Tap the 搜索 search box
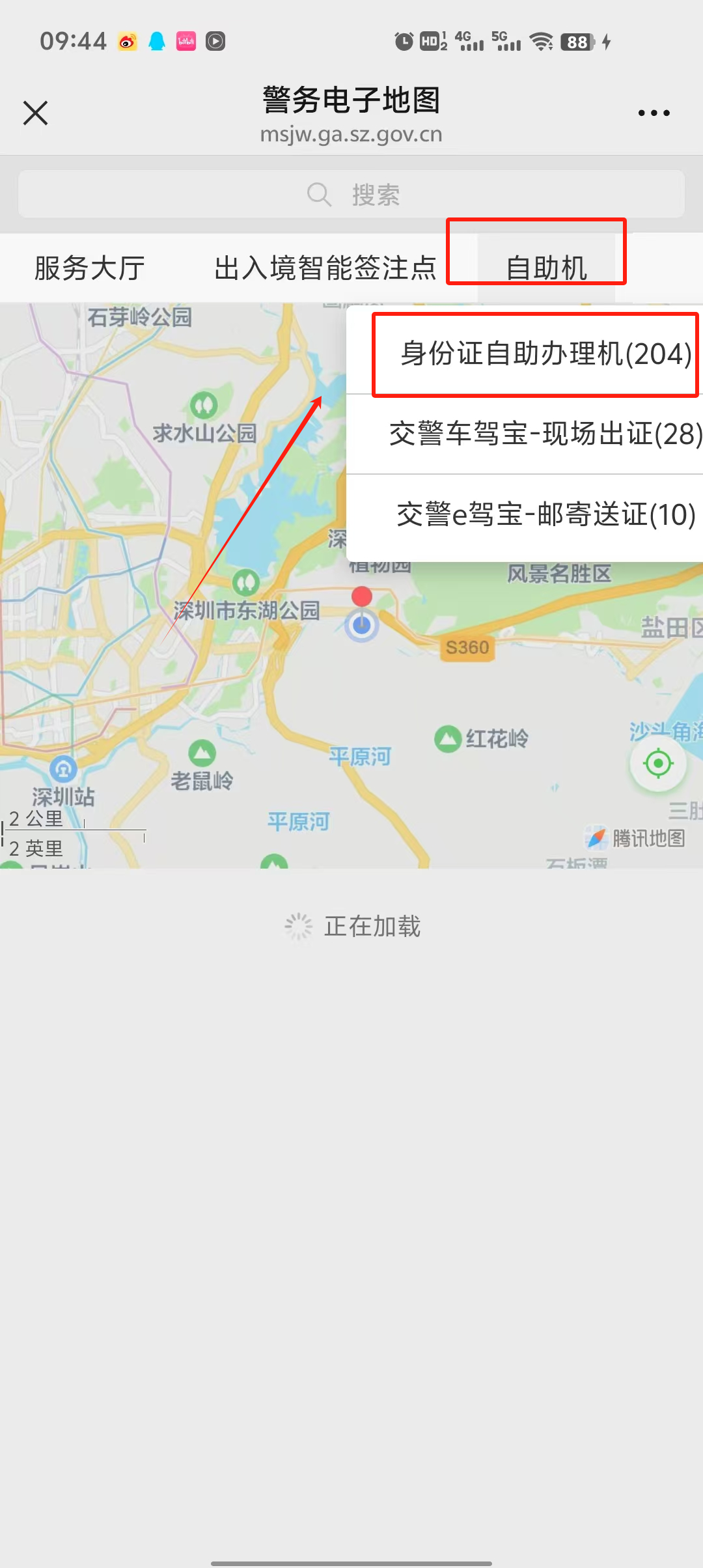Screen dimensions: 703x1568 click(351, 194)
